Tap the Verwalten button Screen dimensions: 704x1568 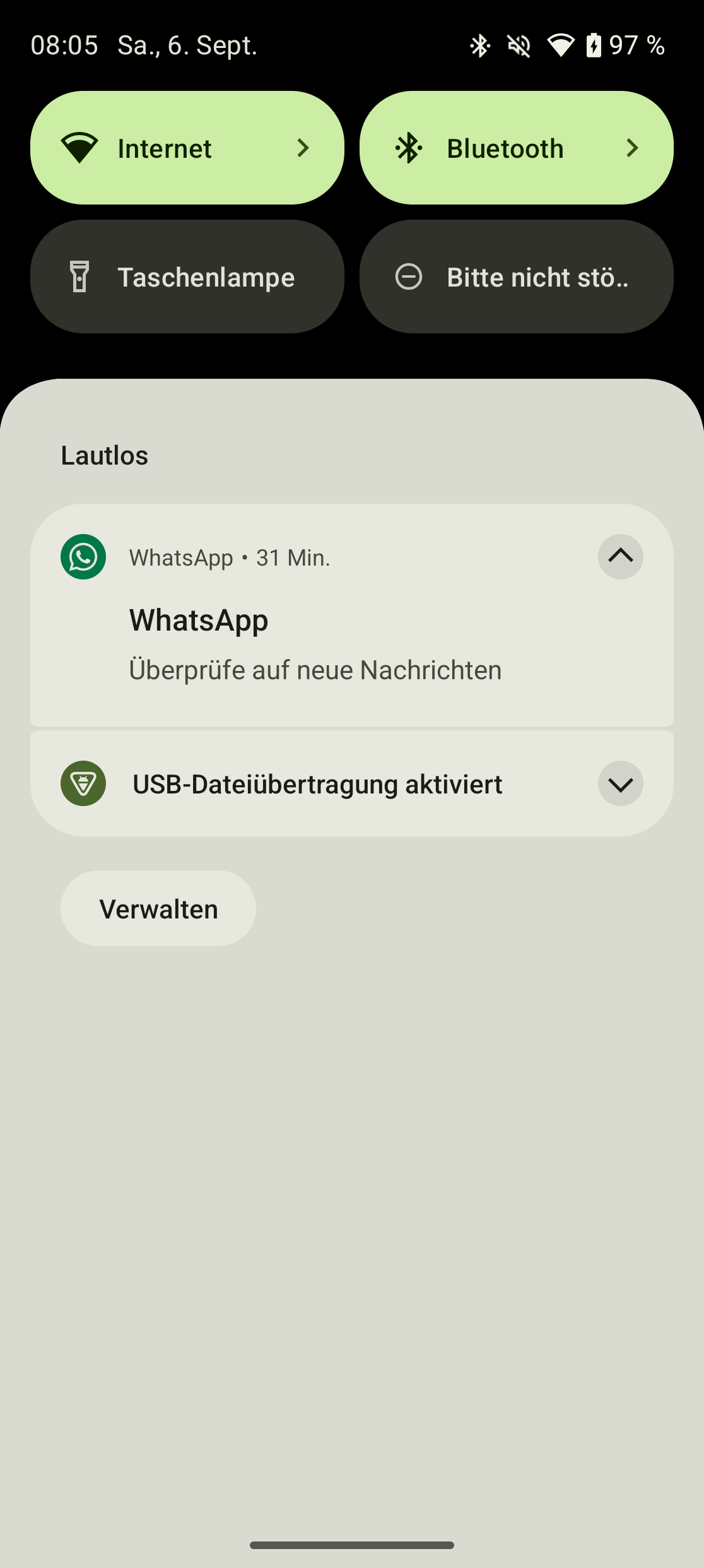pyautogui.click(x=158, y=908)
